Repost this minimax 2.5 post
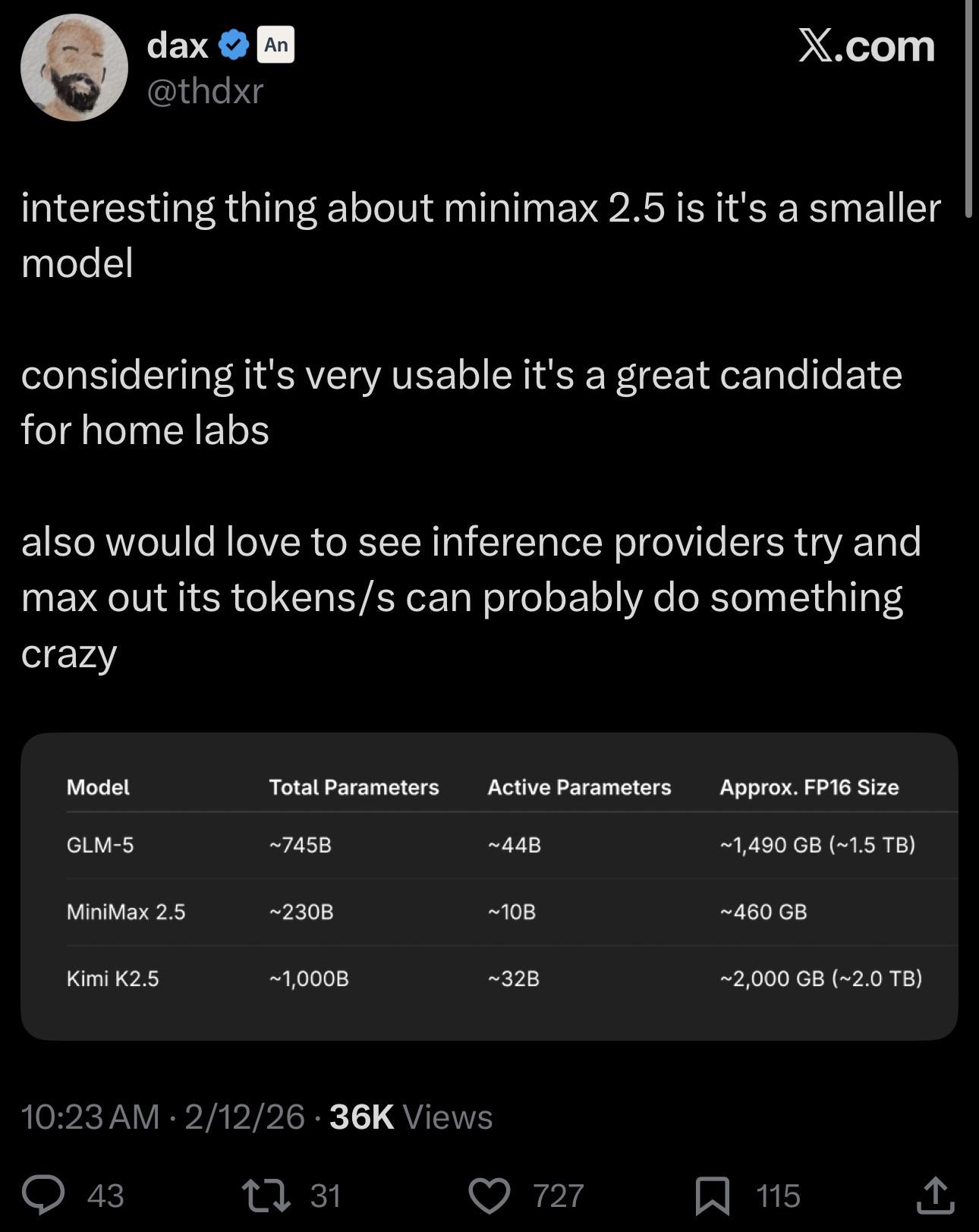Viewport: 979px width, 1232px height. click(x=265, y=1195)
